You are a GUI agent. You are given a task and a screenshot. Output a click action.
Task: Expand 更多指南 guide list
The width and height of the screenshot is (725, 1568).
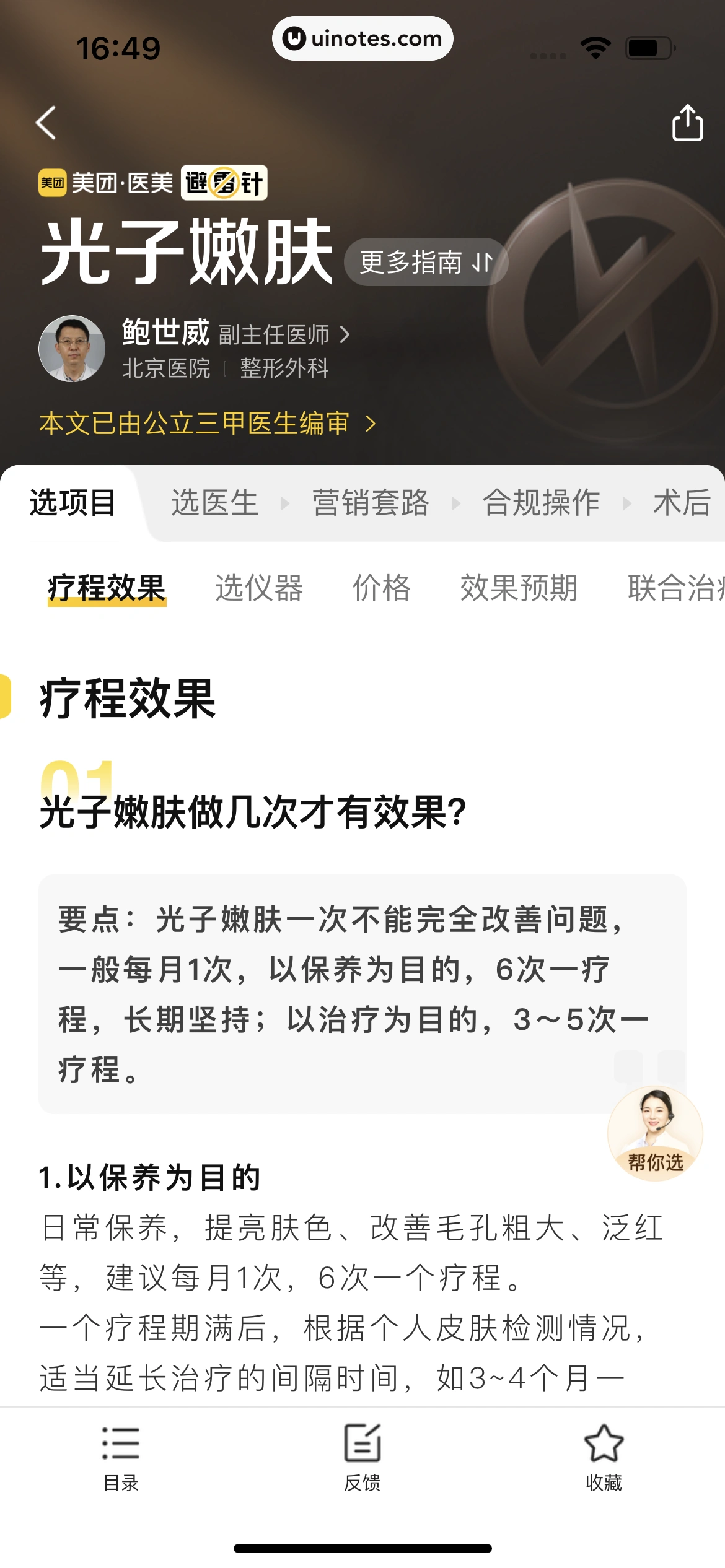click(x=424, y=262)
